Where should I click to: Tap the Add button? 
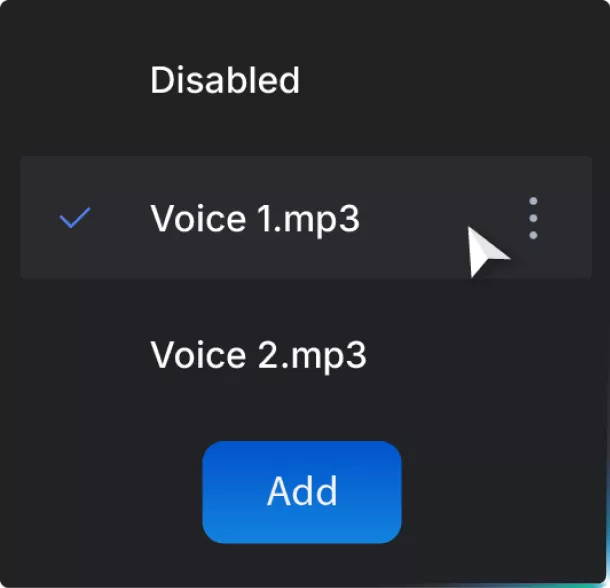pos(302,492)
